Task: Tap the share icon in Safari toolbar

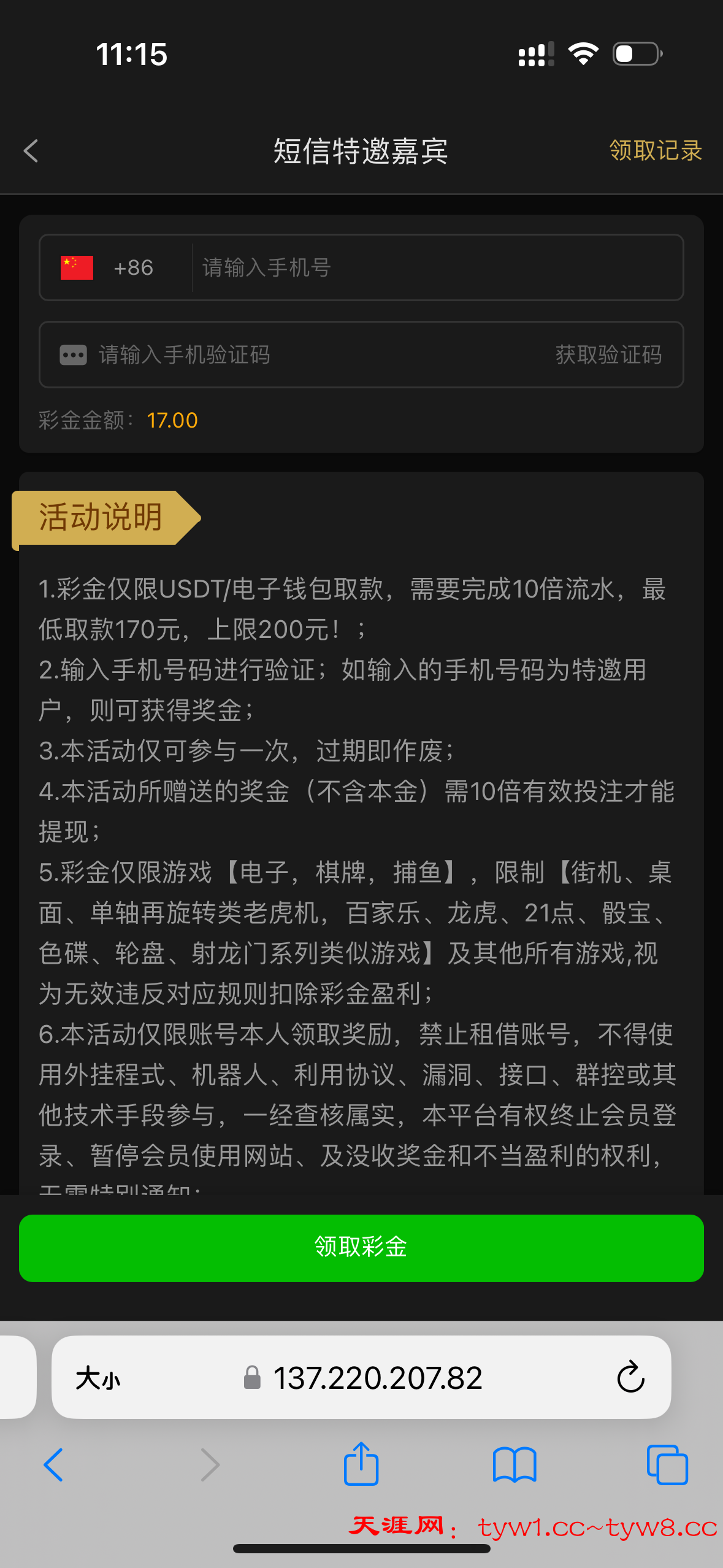Action: coord(361,1465)
